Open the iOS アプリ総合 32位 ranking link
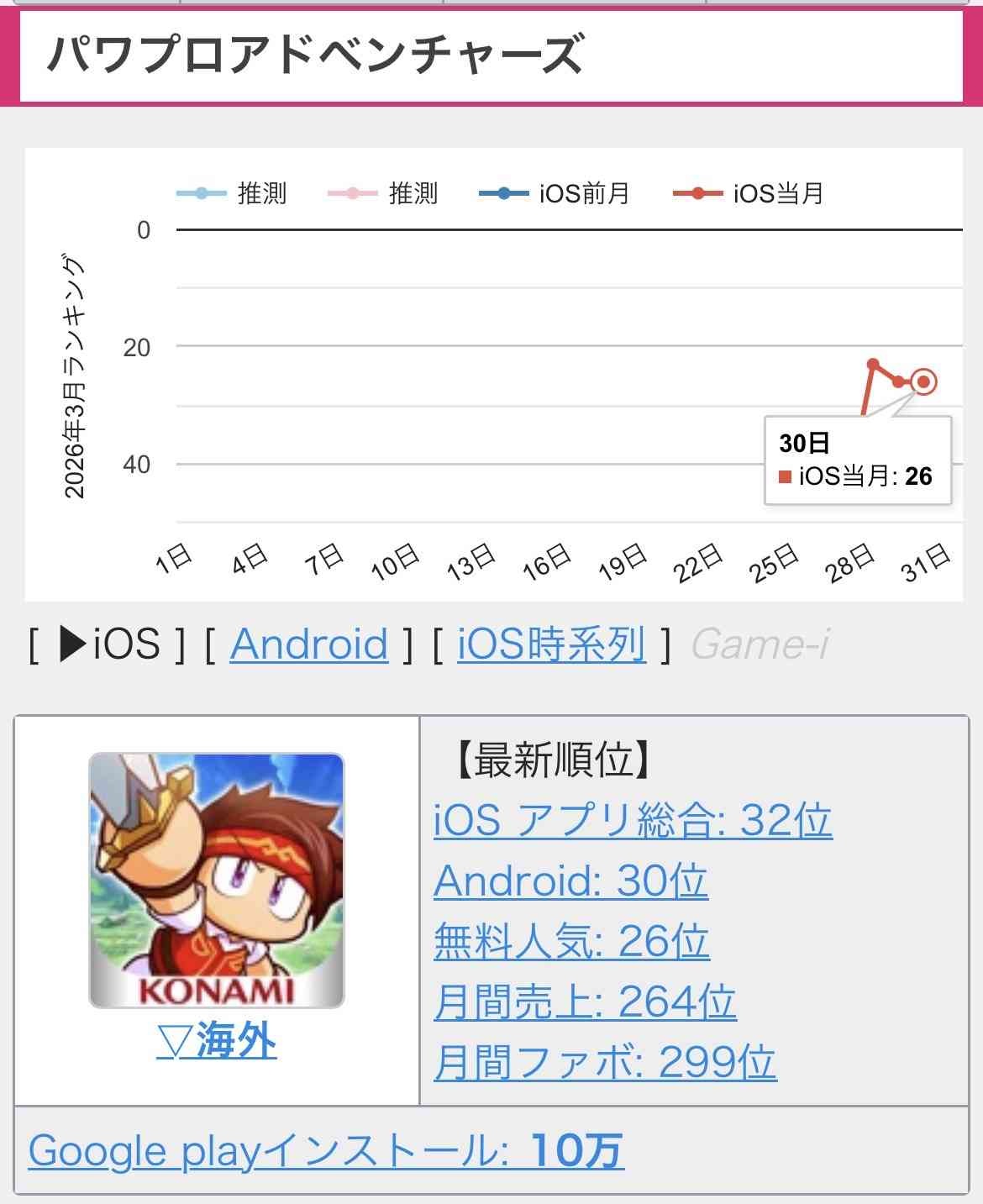Image resolution: width=983 pixels, height=1204 pixels. [x=633, y=820]
